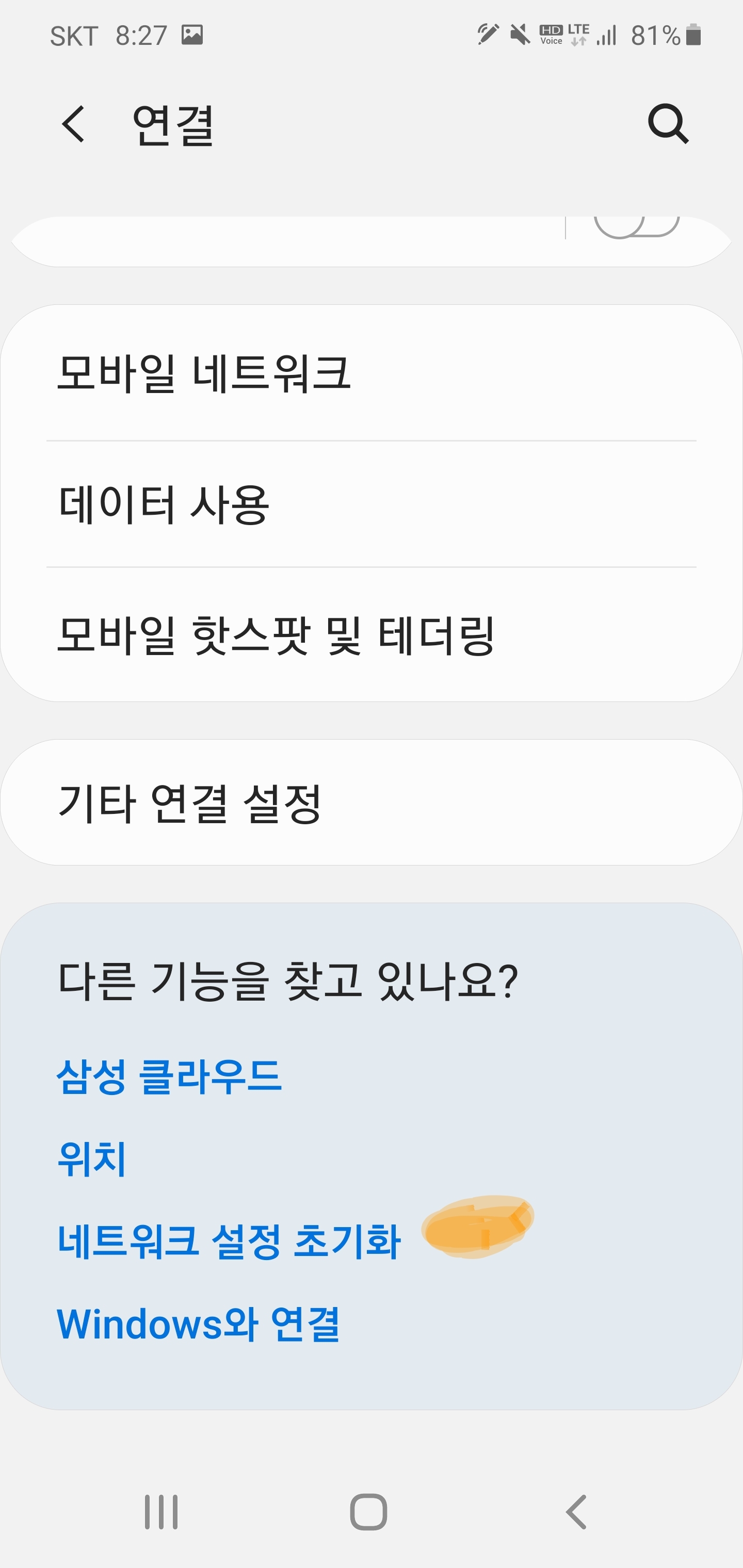Open Windows와 연결 link
Viewport: 743px width, 1568px height.
198,1325
